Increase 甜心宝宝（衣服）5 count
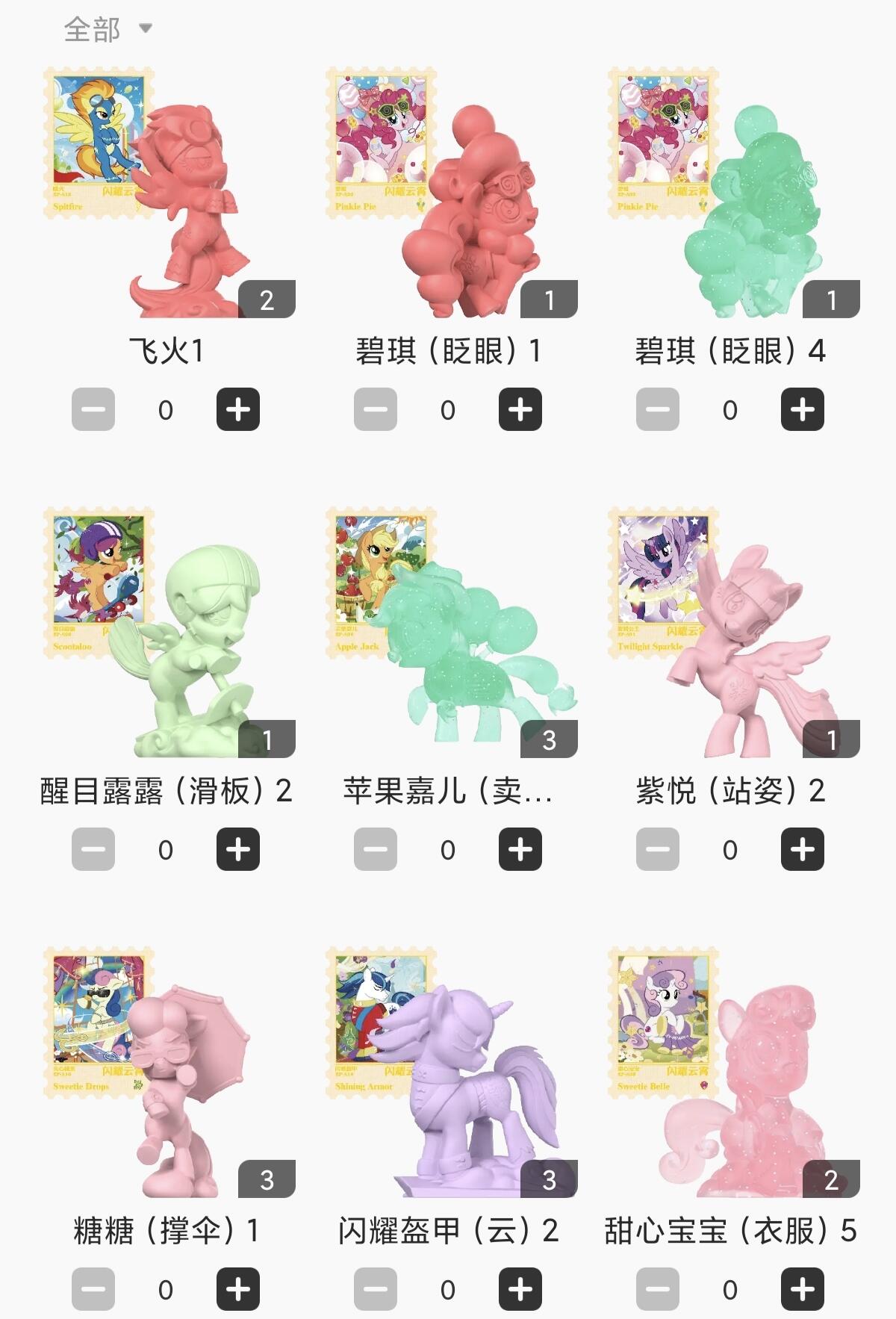 [803, 1289]
